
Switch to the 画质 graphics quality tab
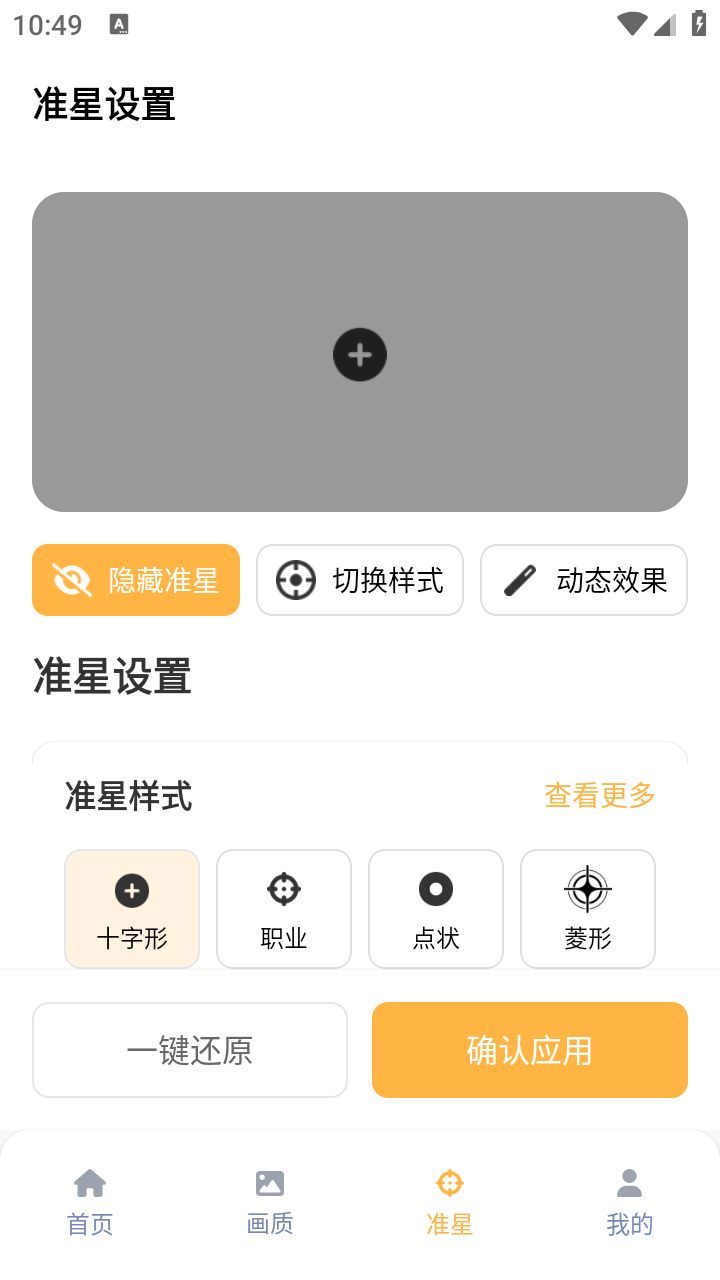269,1198
